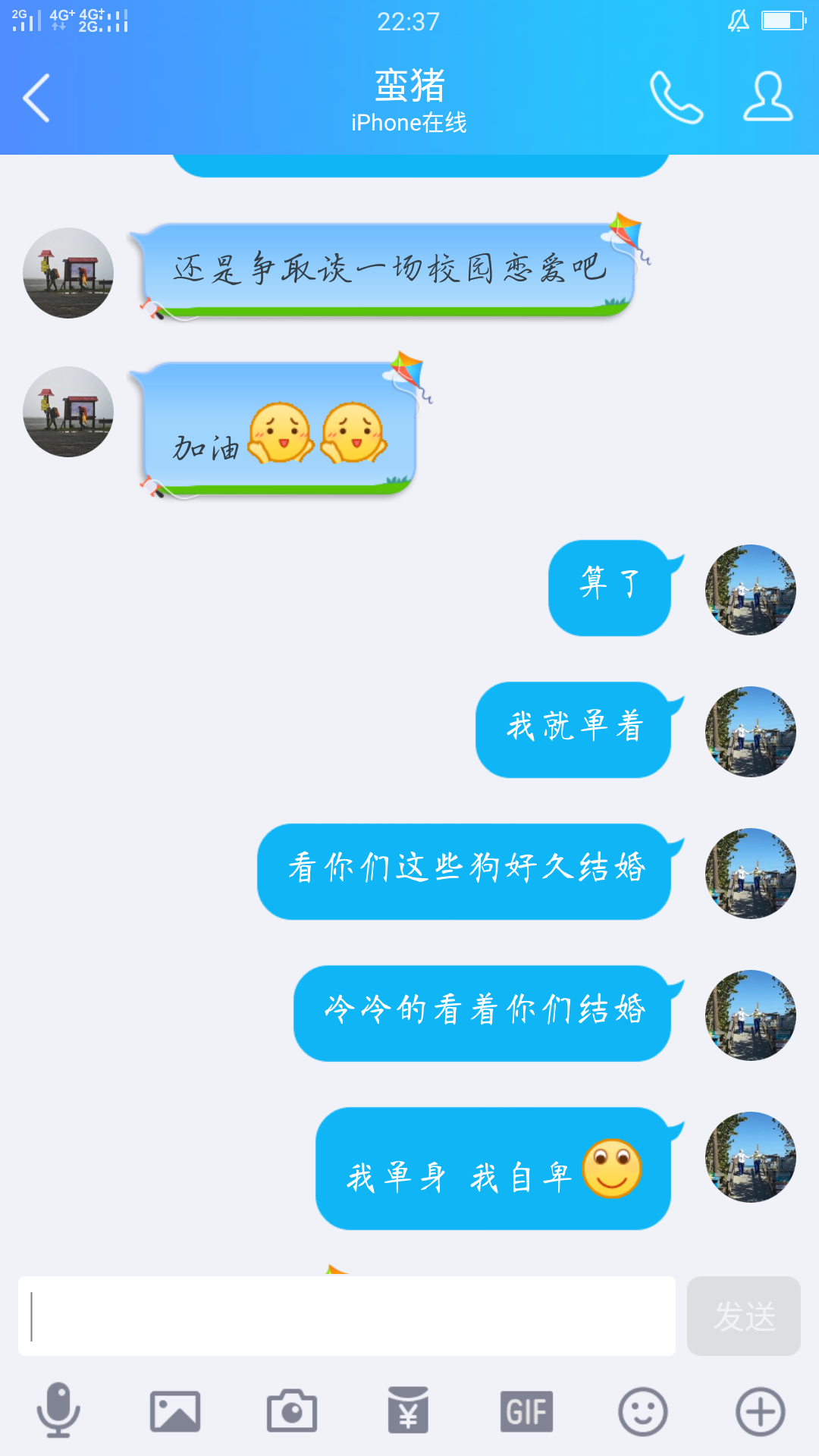Open the GIF picker

526,1410
